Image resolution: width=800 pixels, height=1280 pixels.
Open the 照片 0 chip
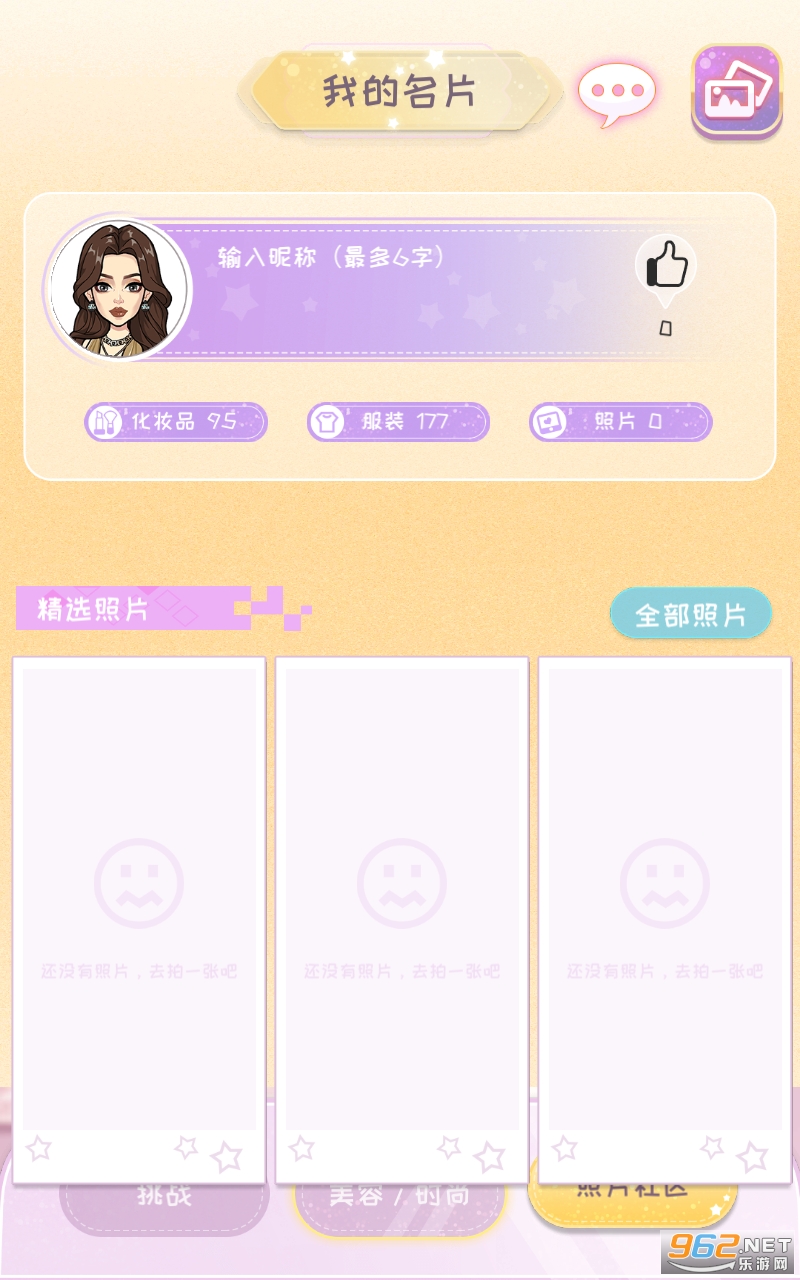pyautogui.click(x=620, y=421)
